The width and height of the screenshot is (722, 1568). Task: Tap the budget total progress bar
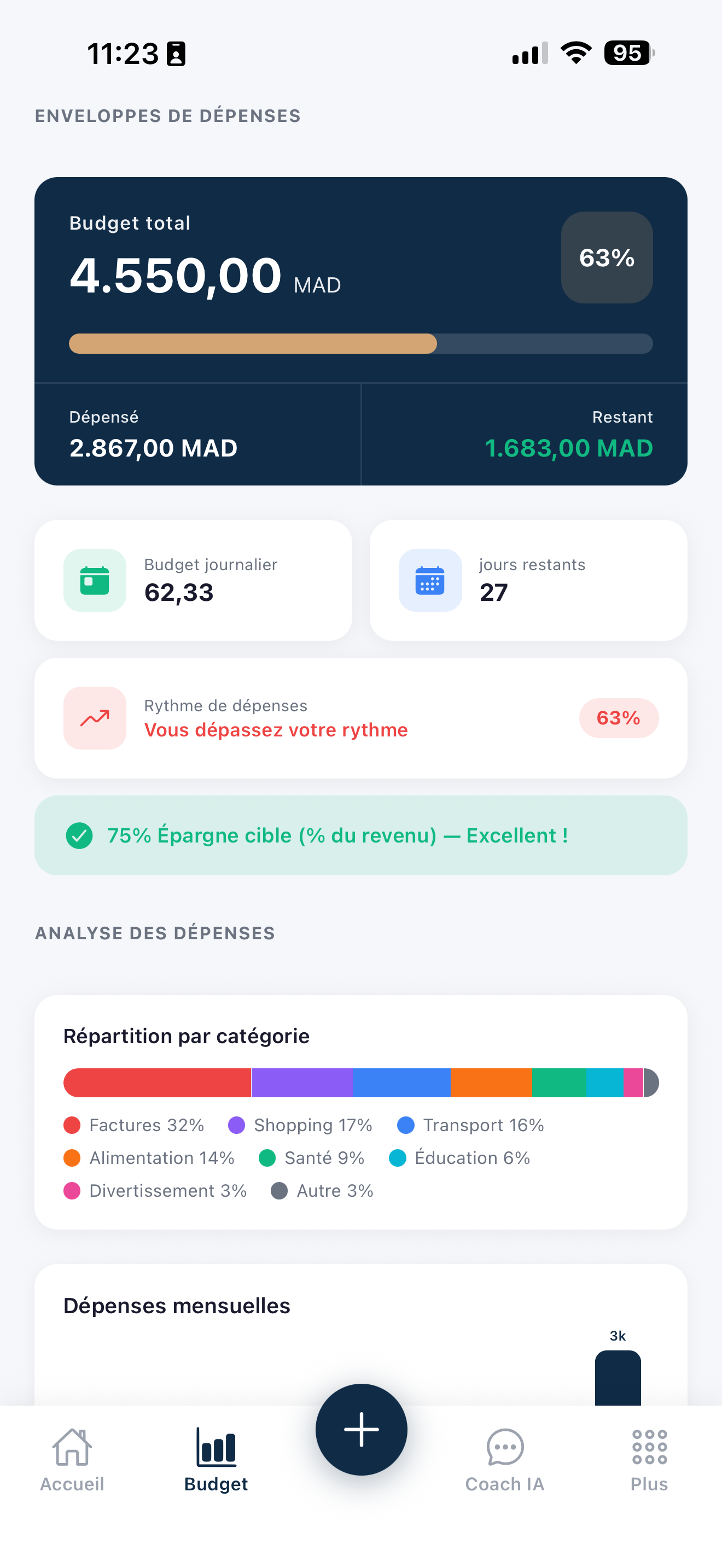click(360, 343)
